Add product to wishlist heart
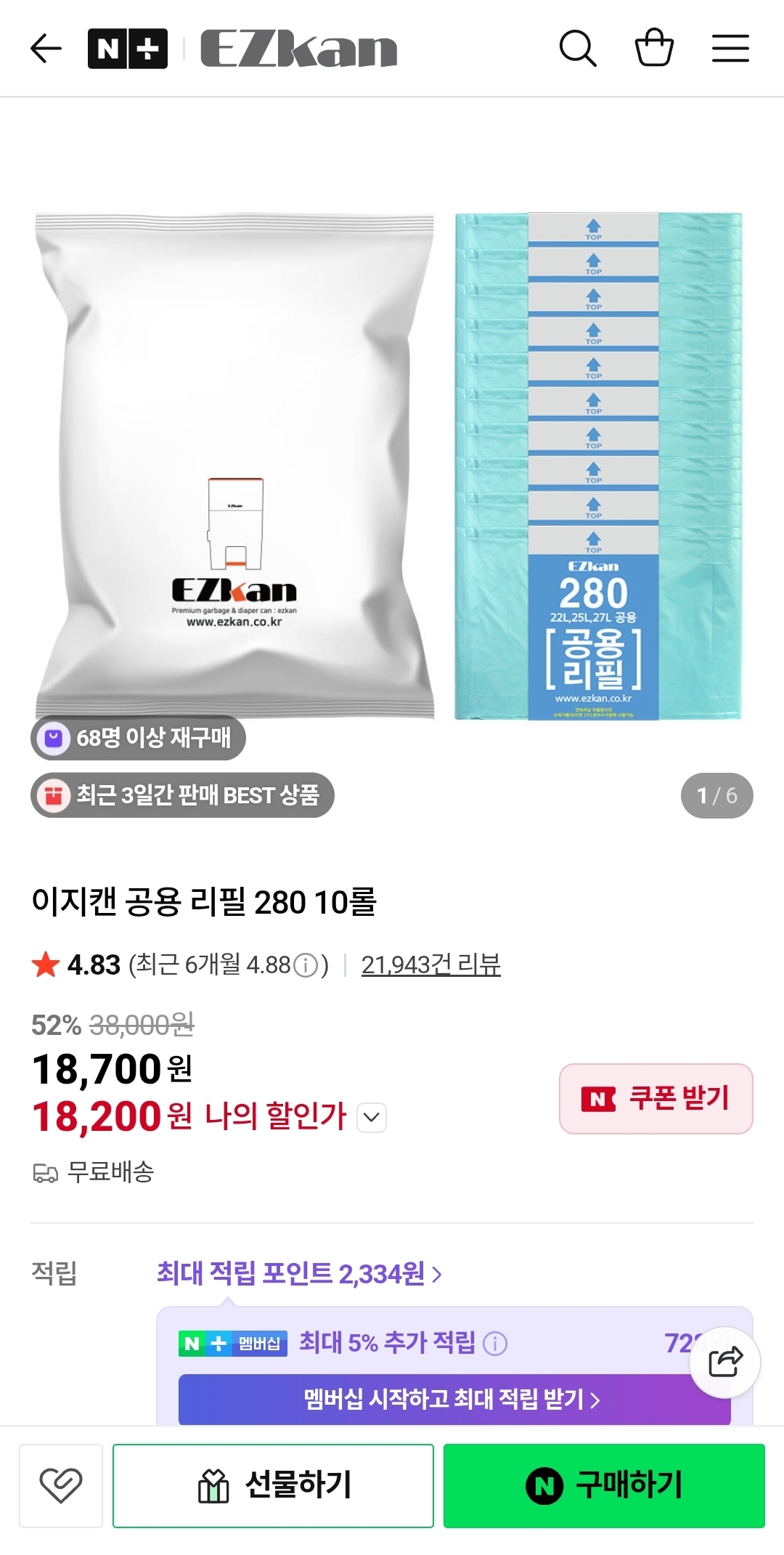Image resolution: width=784 pixels, height=1555 pixels. click(x=61, y=1485)
